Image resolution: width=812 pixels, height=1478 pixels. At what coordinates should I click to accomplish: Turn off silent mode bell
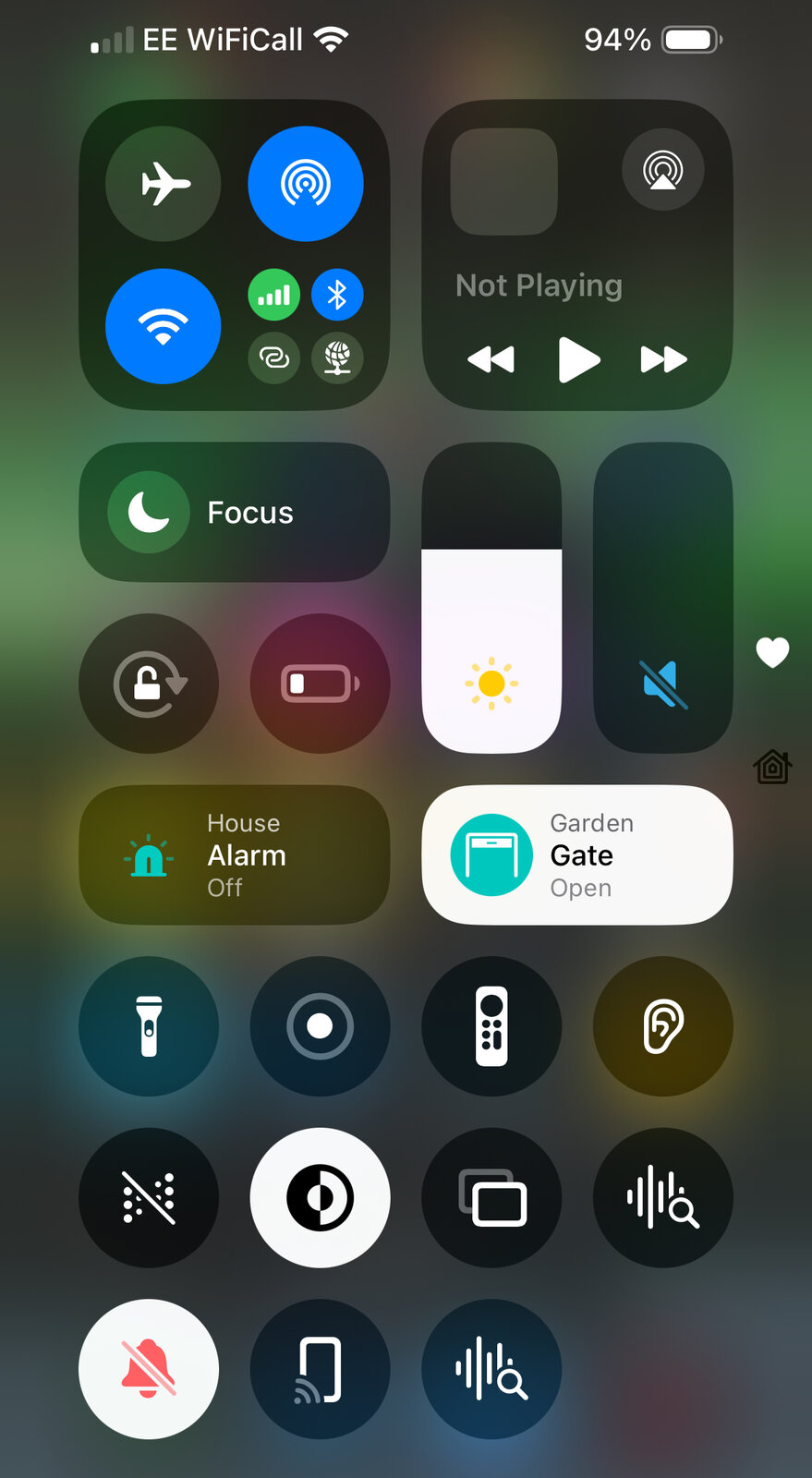149,1369
